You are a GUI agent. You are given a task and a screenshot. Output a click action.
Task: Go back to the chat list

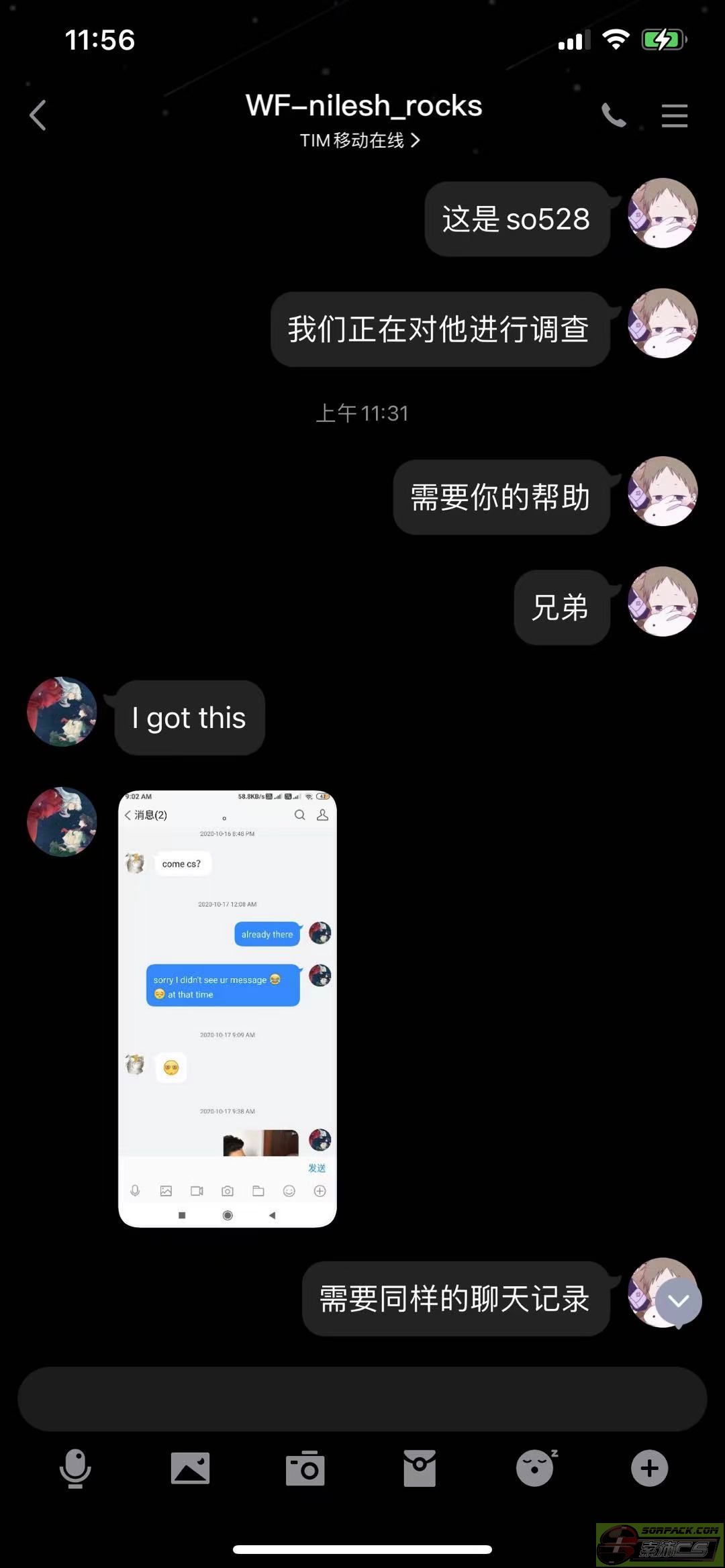point(38,115)
